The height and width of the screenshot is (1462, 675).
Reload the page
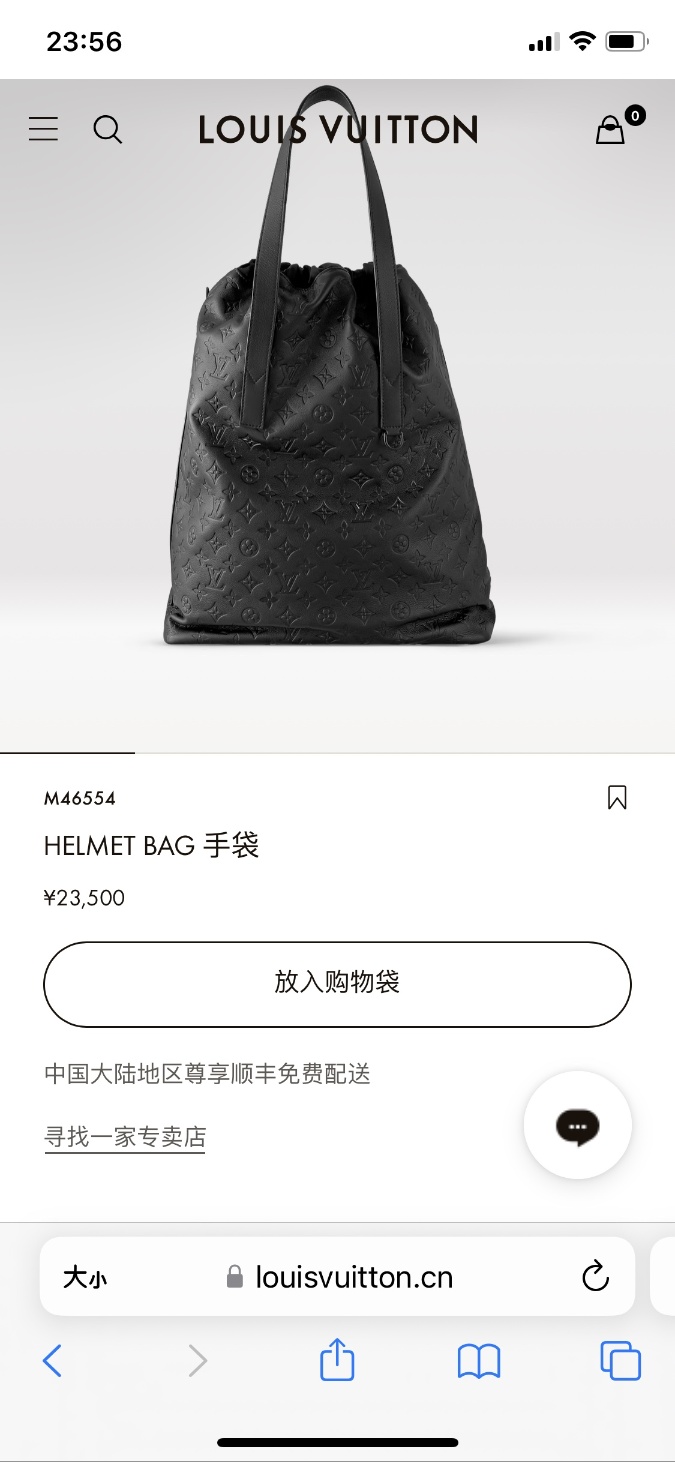(x=595, y=1277)
